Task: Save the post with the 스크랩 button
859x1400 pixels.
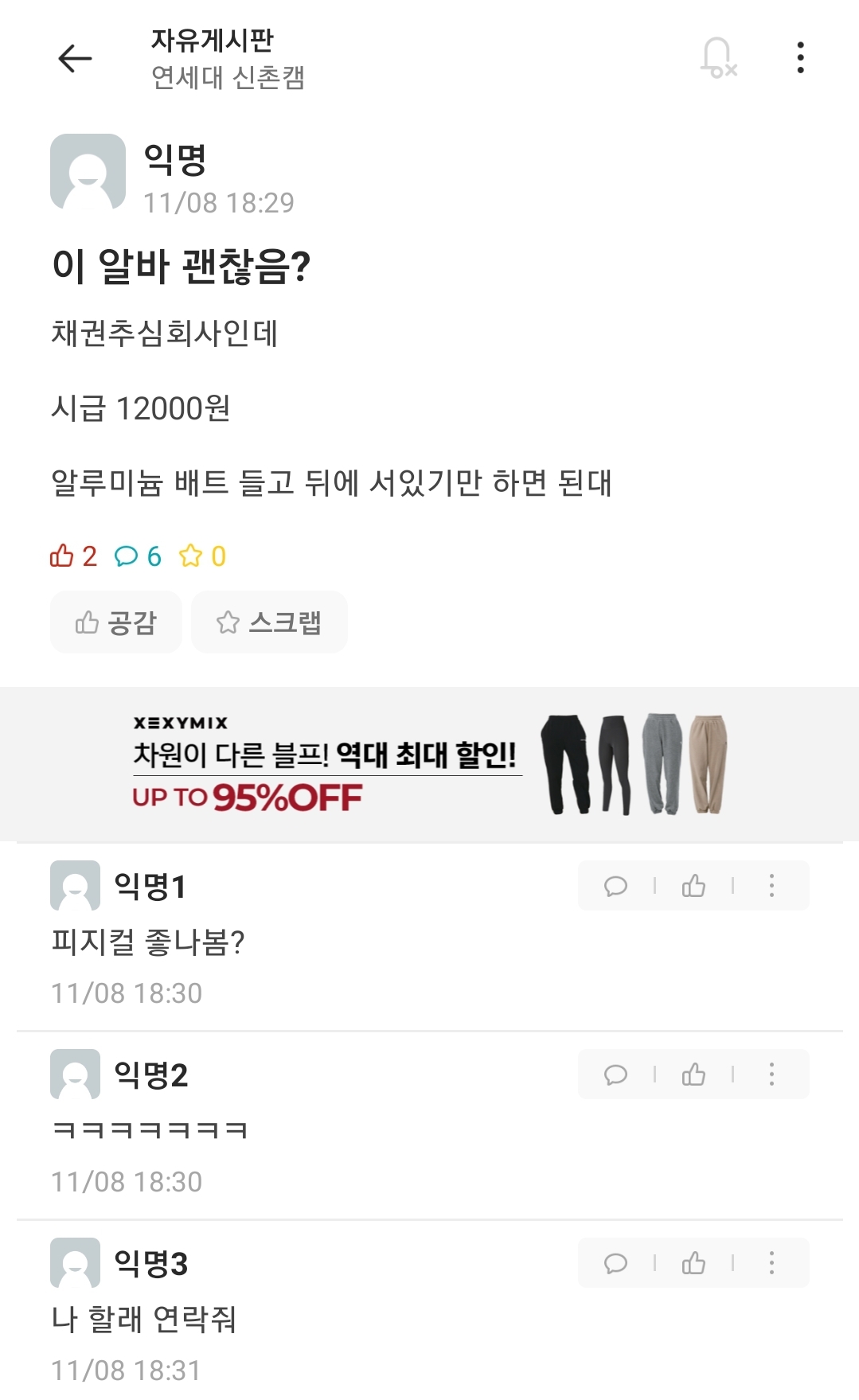Action: [269, 622]
